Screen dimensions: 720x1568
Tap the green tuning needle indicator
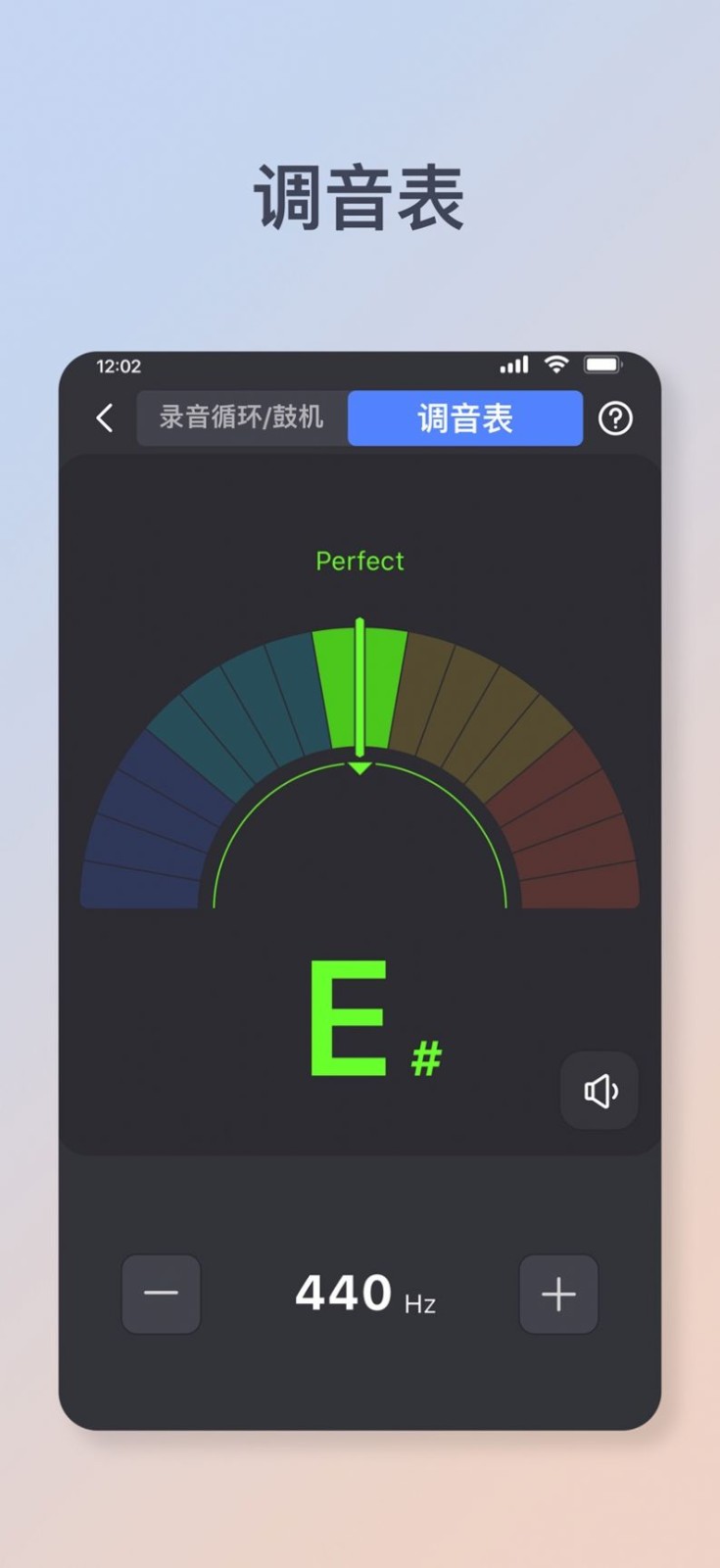coord(360,686)
